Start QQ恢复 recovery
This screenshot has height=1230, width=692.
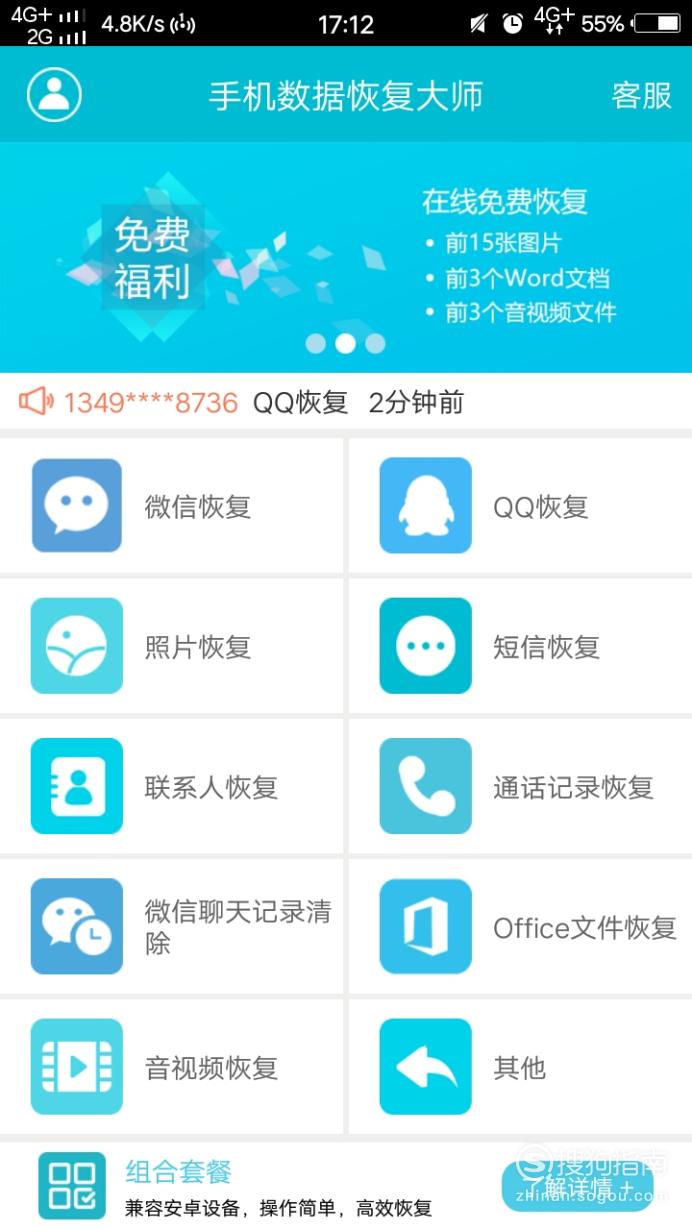[x=520, y=506]
